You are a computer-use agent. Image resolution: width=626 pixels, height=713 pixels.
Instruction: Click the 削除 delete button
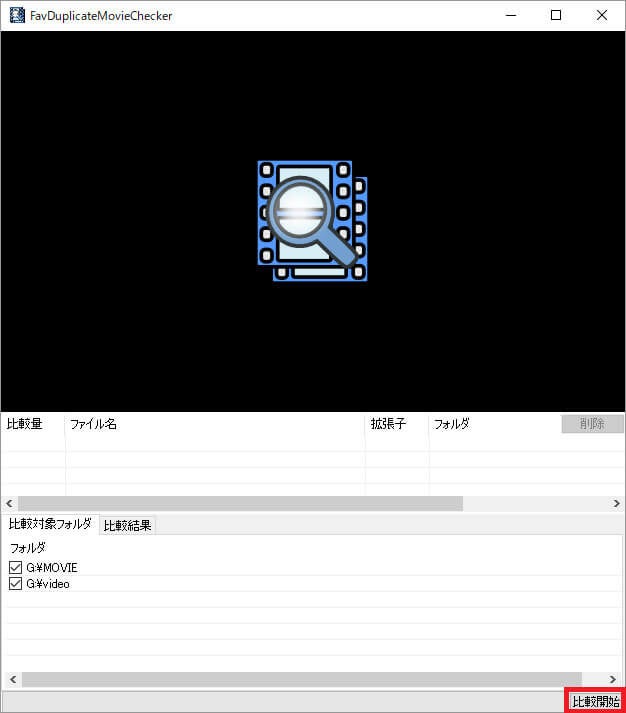[x=592, y=424]
